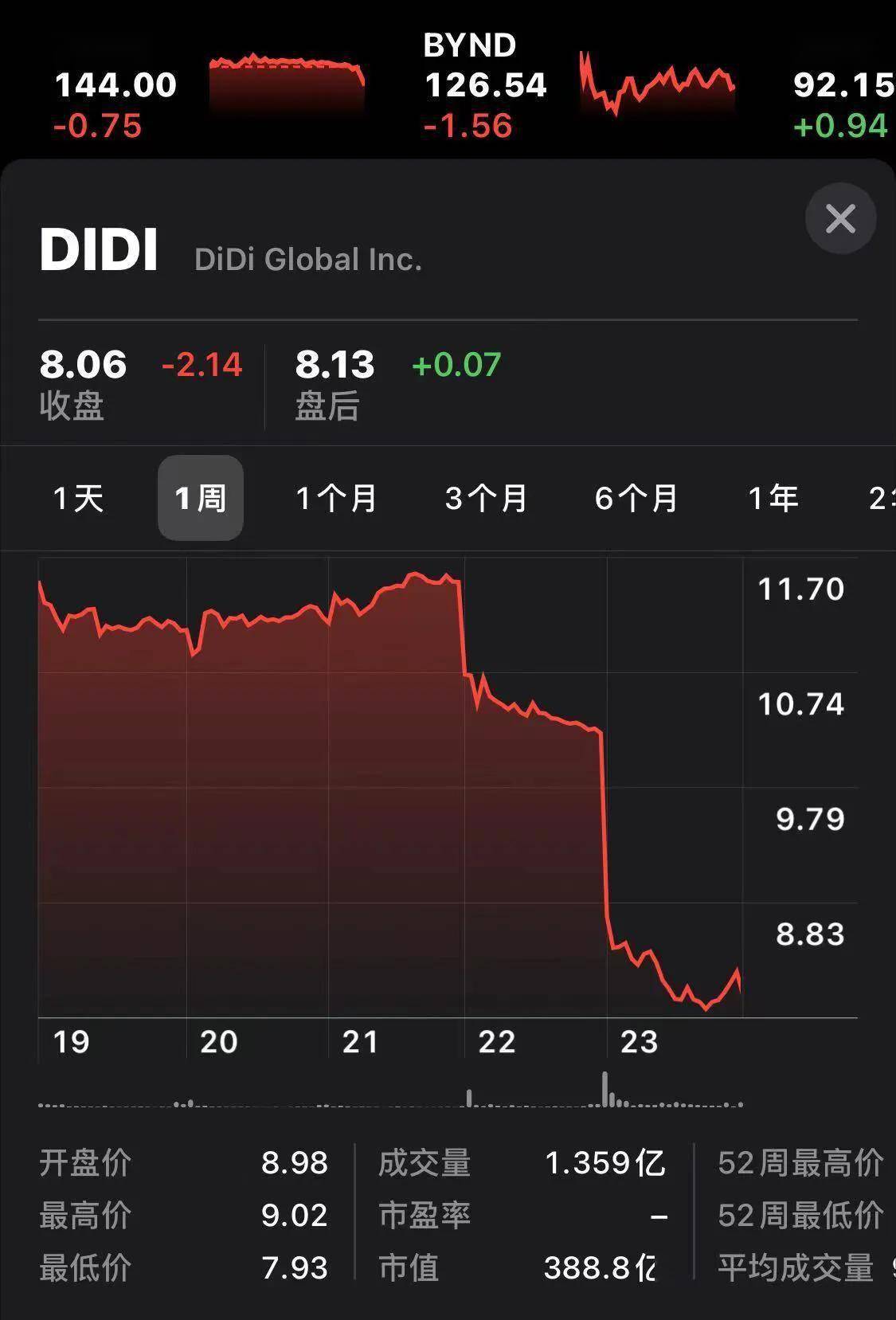Close the DIDI stock detail sheet
896x1320 pixels.
(x=840, y=218)
